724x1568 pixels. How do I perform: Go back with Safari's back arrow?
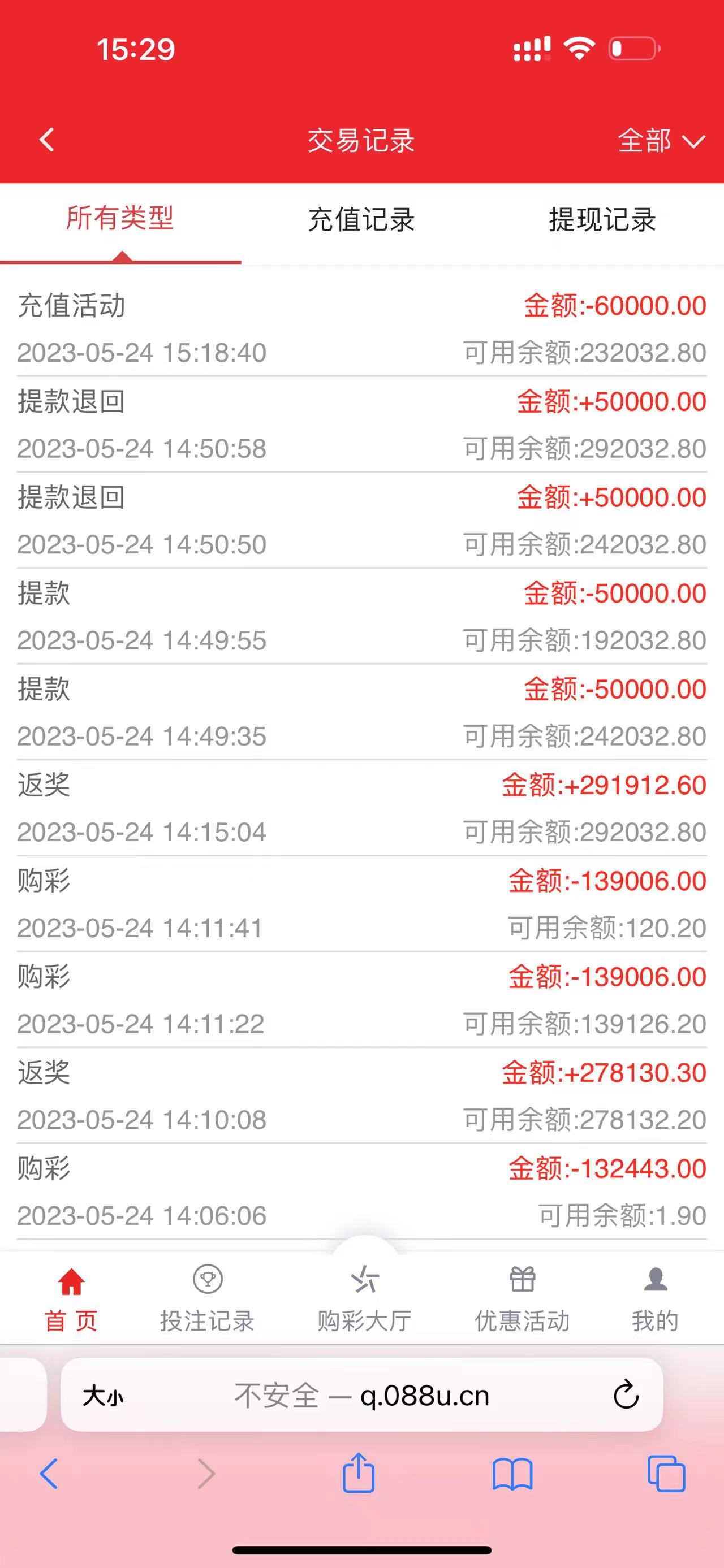click(x=49, y=1474)
